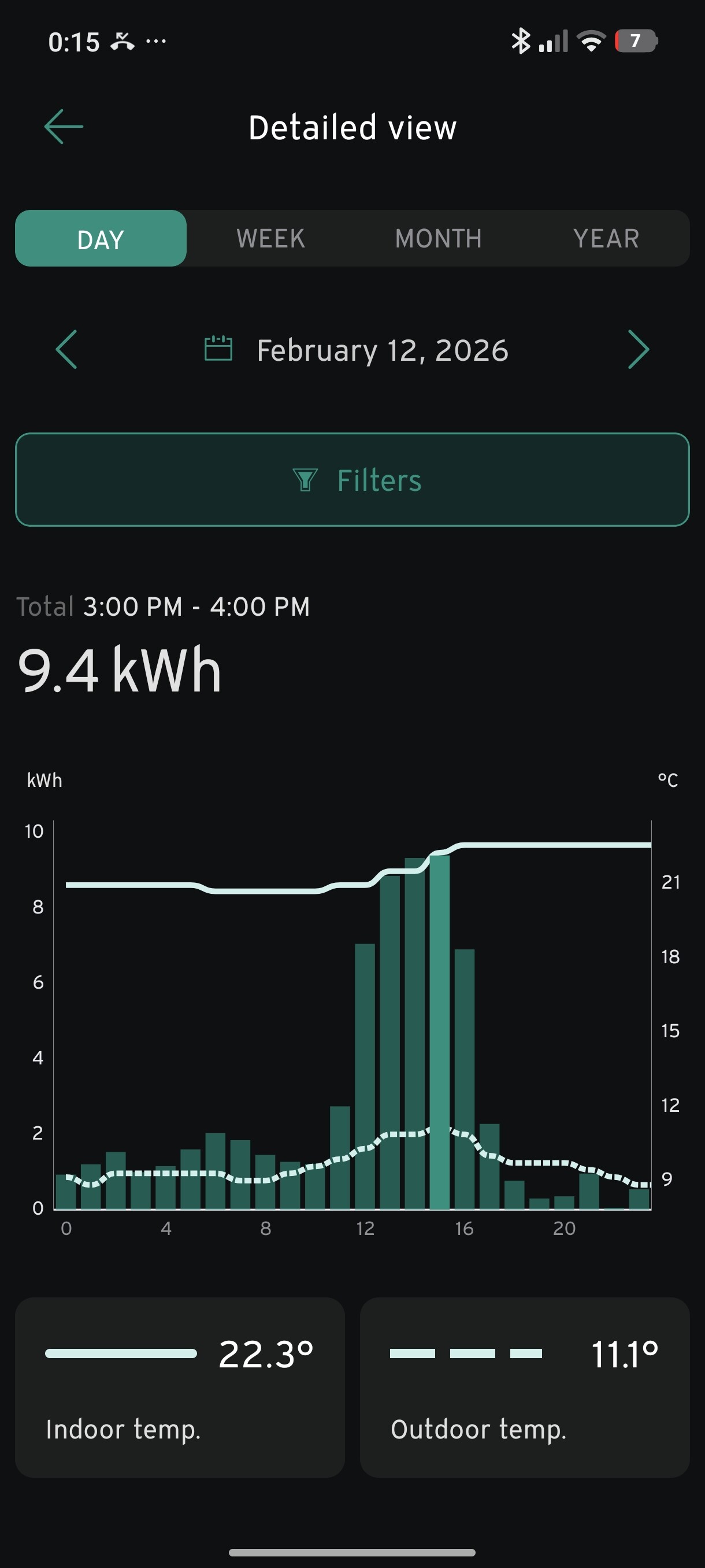Toggle the Outdoor temp. line
The height and width of the screenshot is (1568, 705).
click(524, 1387)
